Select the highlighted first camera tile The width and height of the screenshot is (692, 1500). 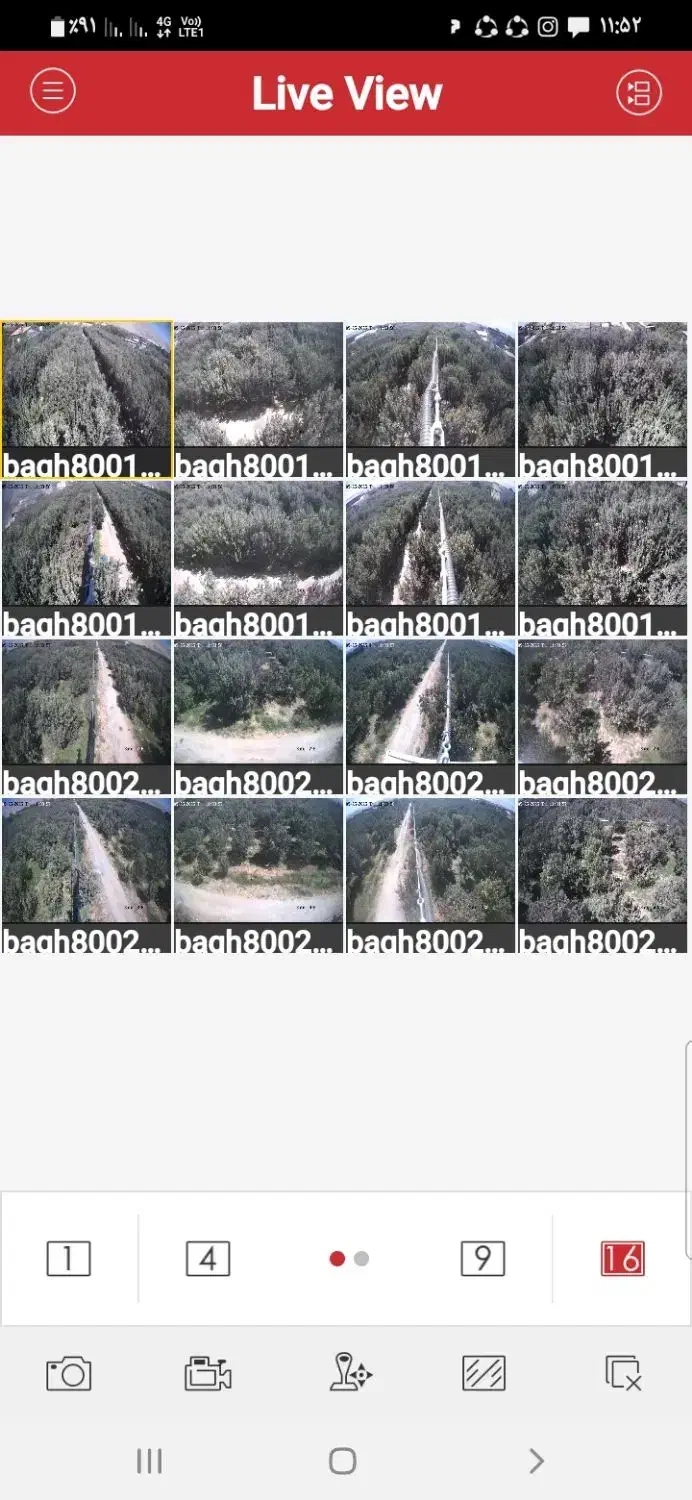point(86,399)
